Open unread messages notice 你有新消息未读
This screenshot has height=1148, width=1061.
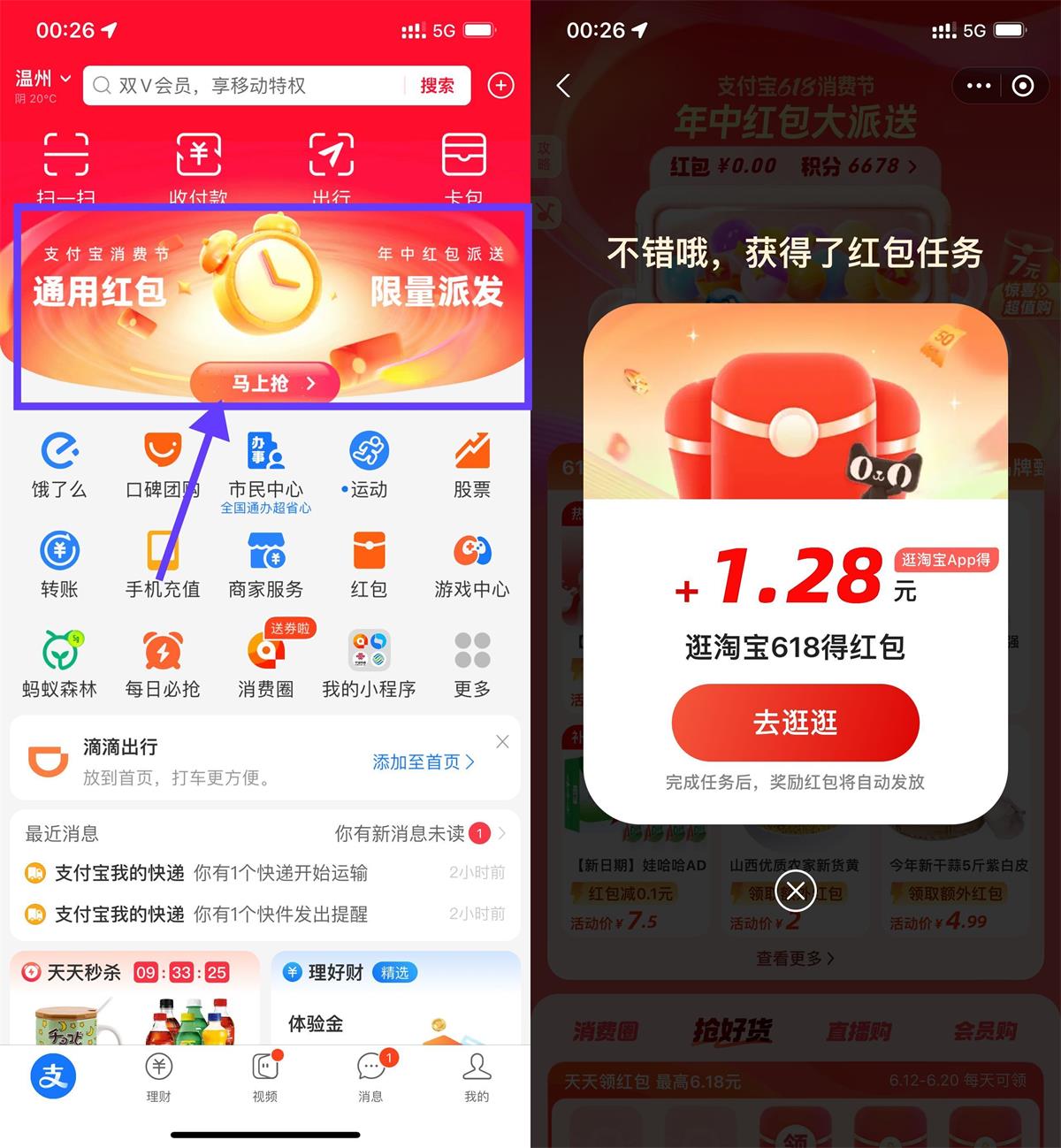[x=416, y=833]
